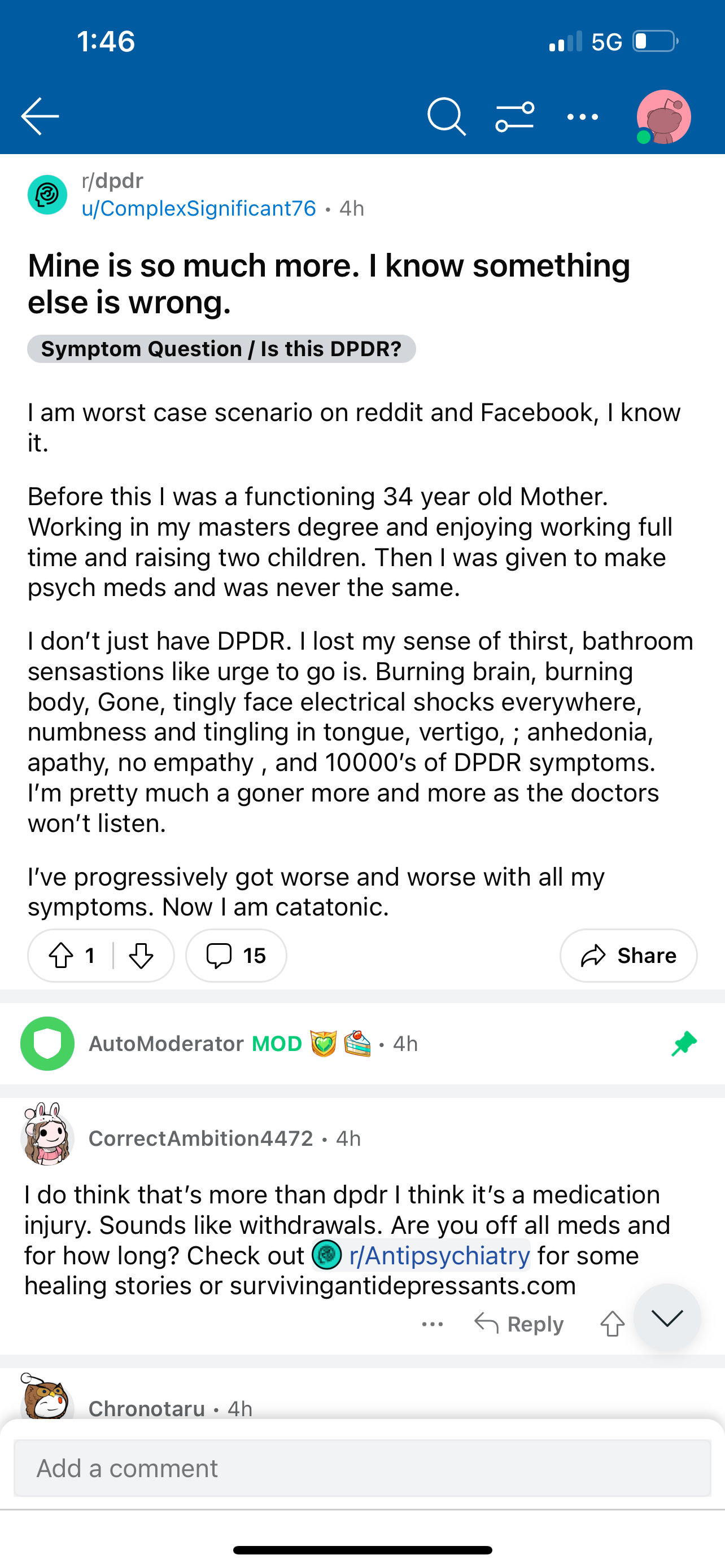
Task: Open CorrectAmbition4472's profile
Action: [x=201, y=1138]
